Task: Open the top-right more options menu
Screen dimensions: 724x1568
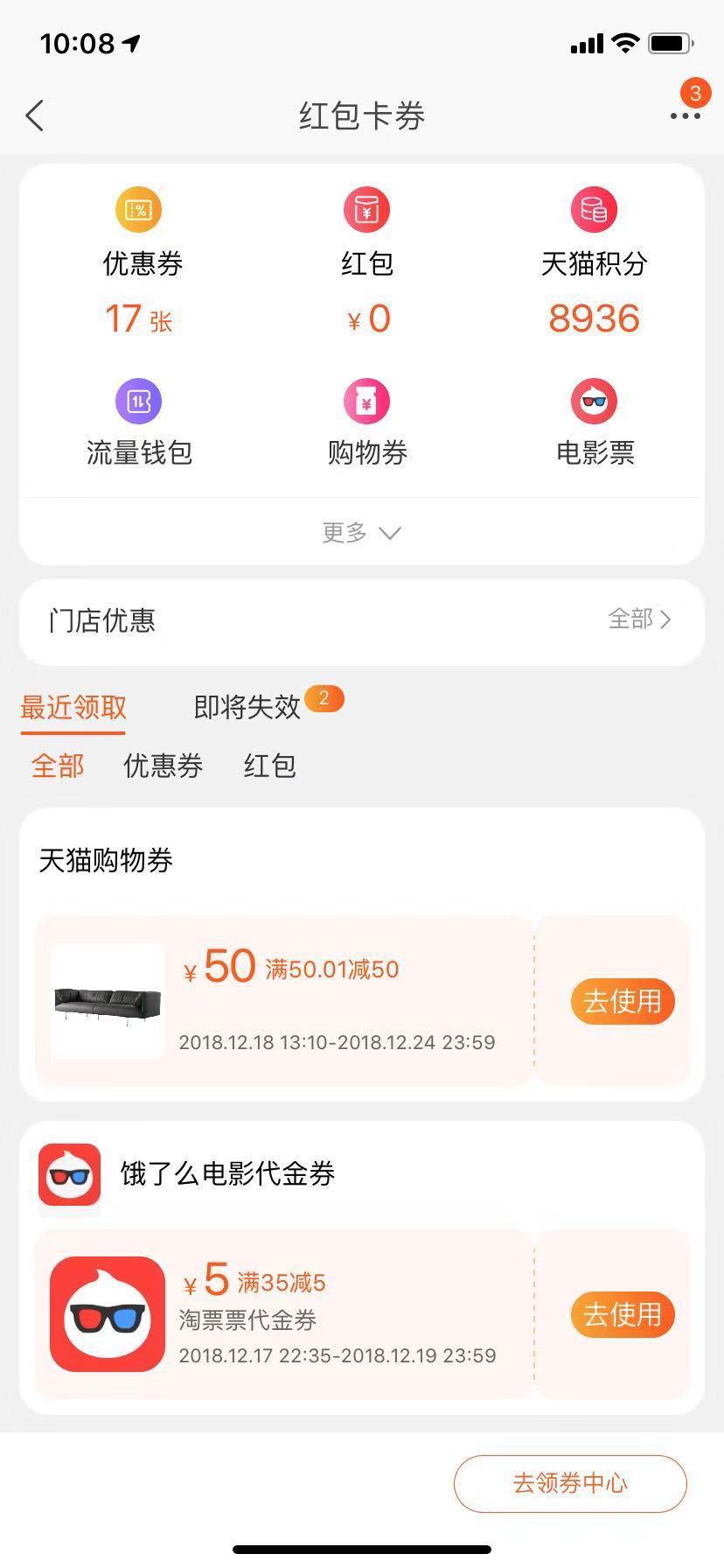Action: pyautogui.click(x=683, y=115)
